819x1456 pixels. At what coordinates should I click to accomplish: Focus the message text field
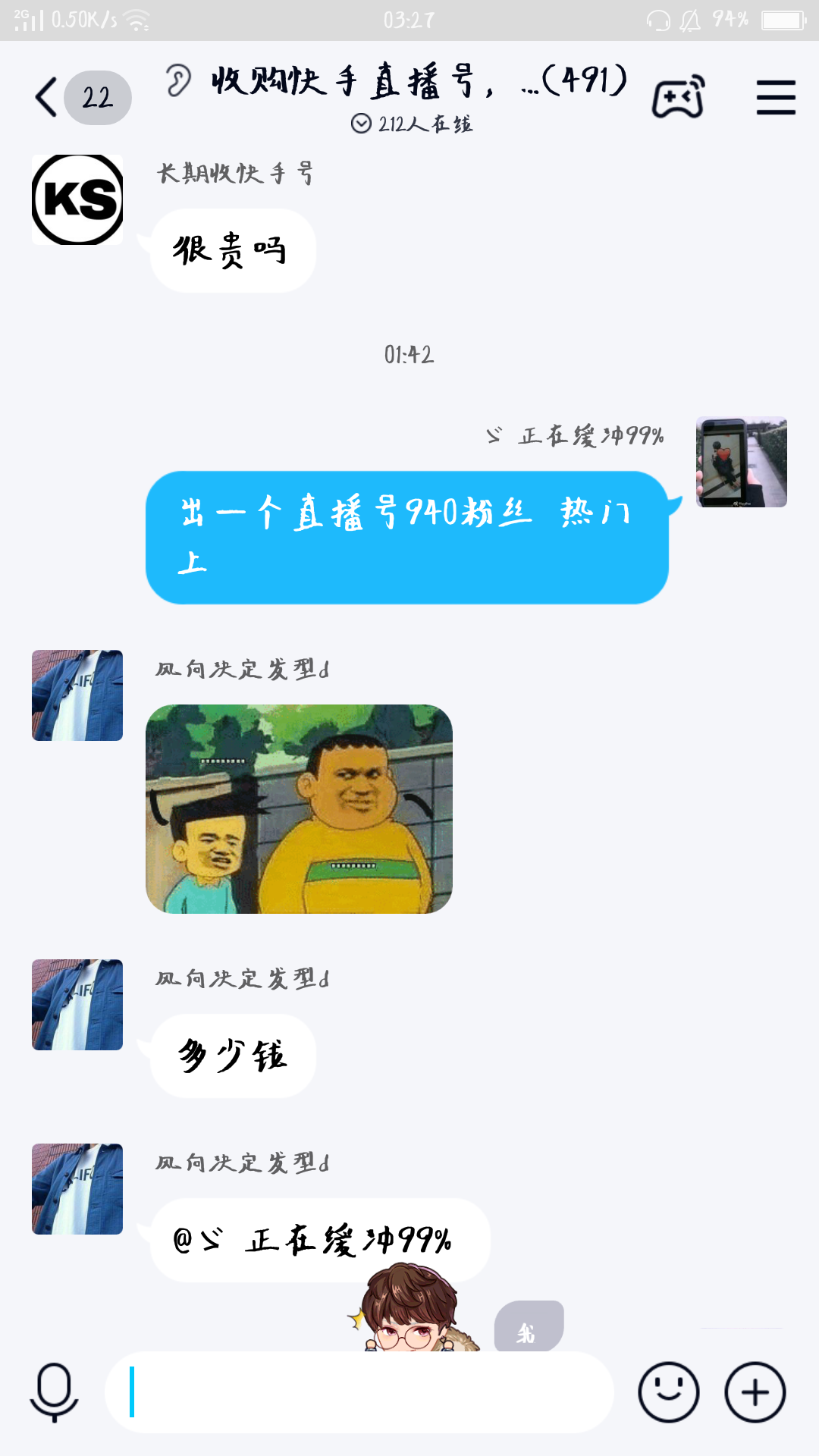pyautogui.click(x=359, y=1392)
